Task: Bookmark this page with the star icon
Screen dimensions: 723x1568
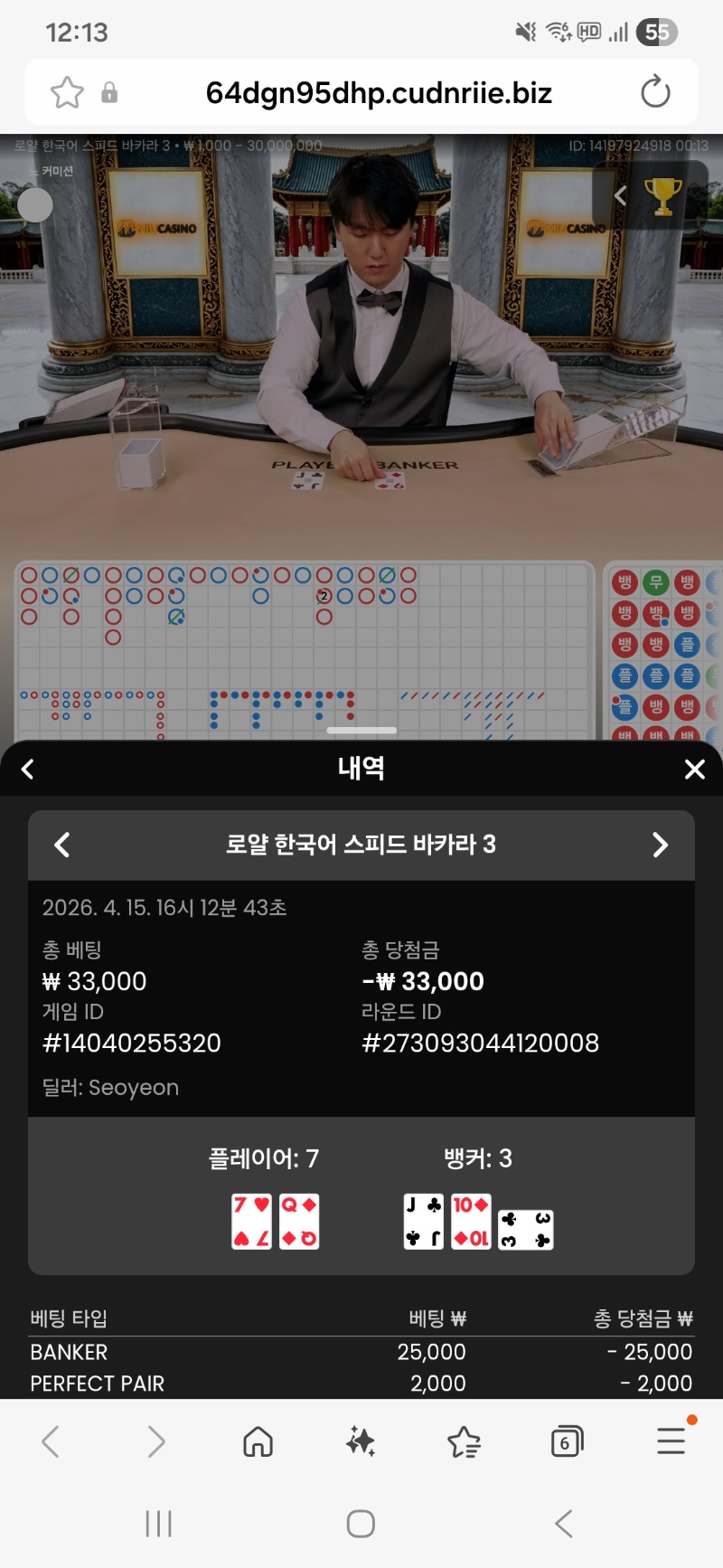Action: pyautogui.click(x=67, y=92)
